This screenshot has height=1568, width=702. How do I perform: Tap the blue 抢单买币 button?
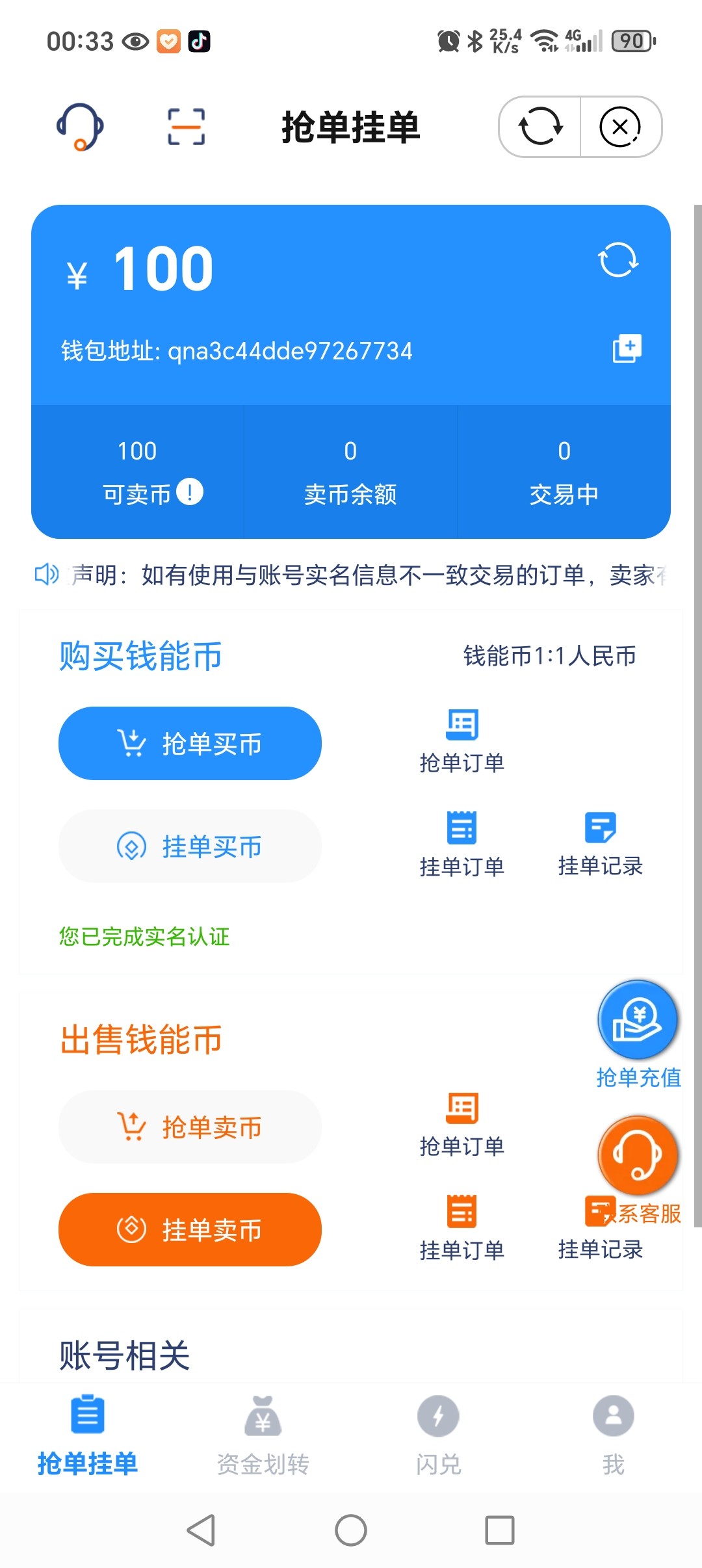coord(190,743)
